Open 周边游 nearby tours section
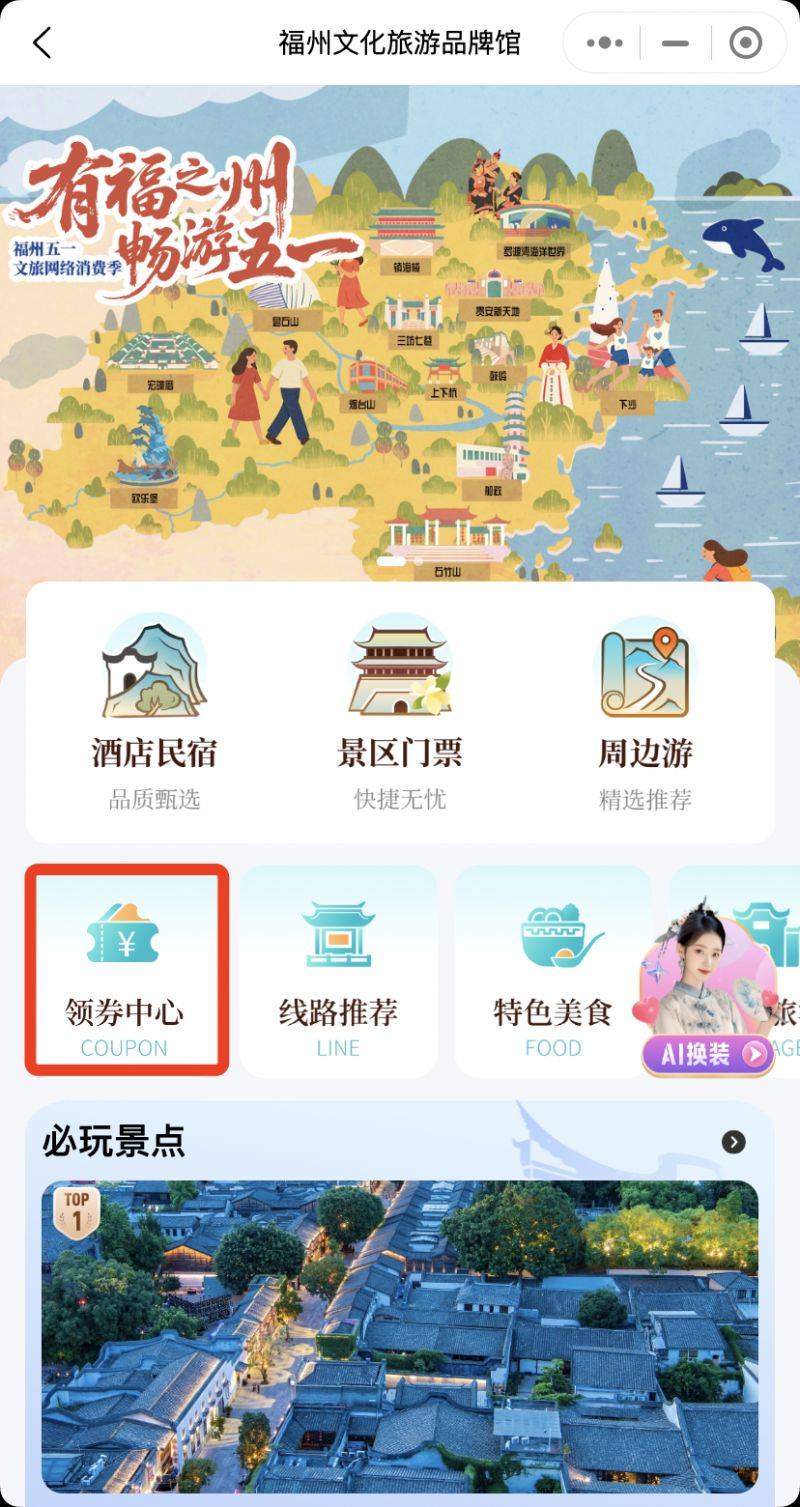The height and width of the screenshot is (1507, 800). tap(645, 712)
